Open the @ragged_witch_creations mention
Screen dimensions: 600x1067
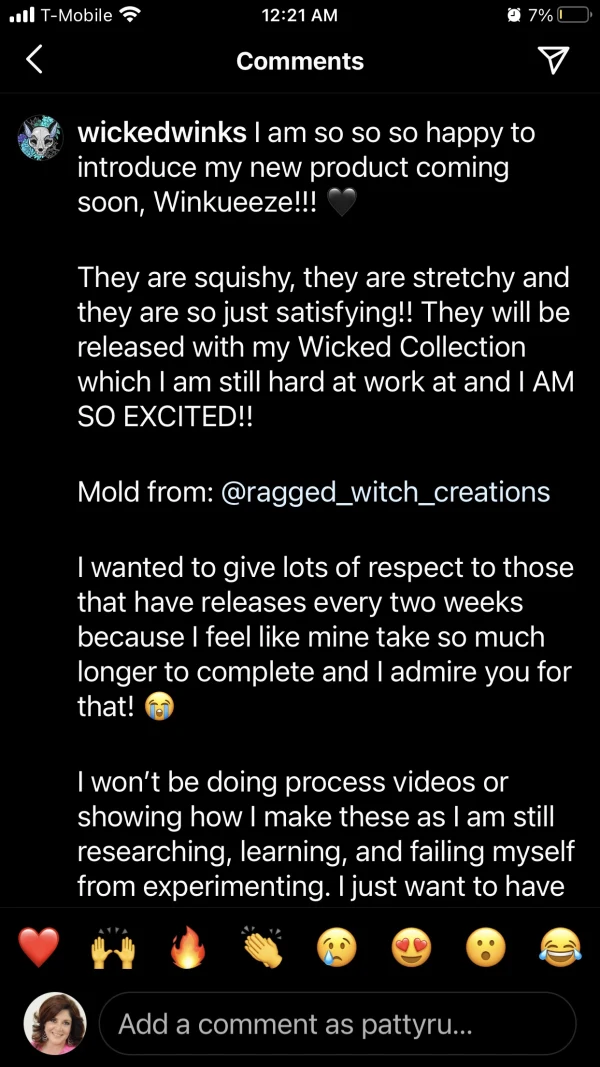coord(384,492)
